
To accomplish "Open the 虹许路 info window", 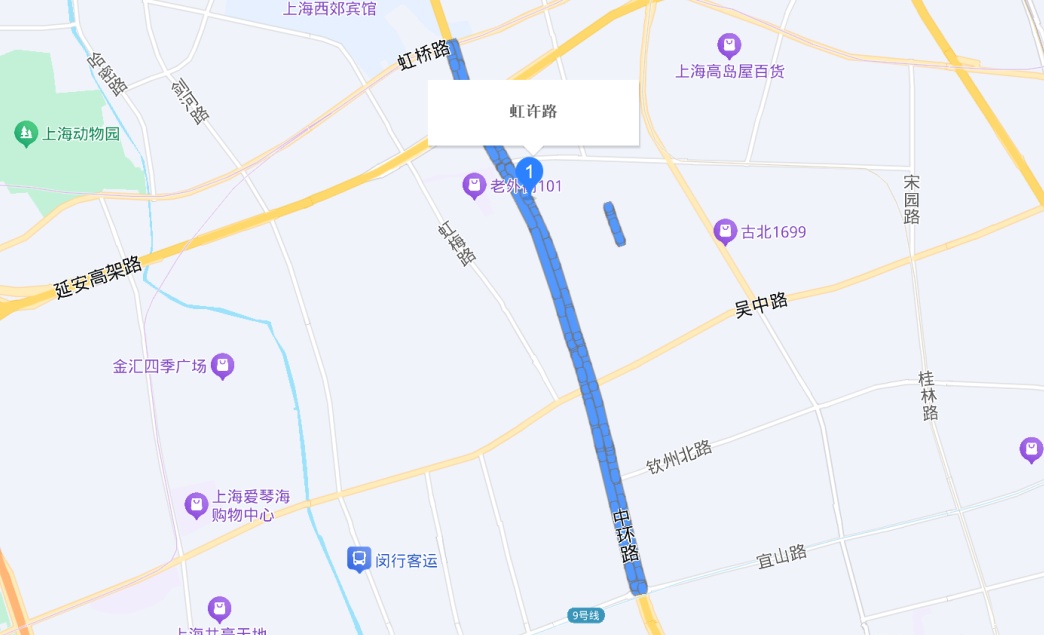I will [x=533, y=112].
